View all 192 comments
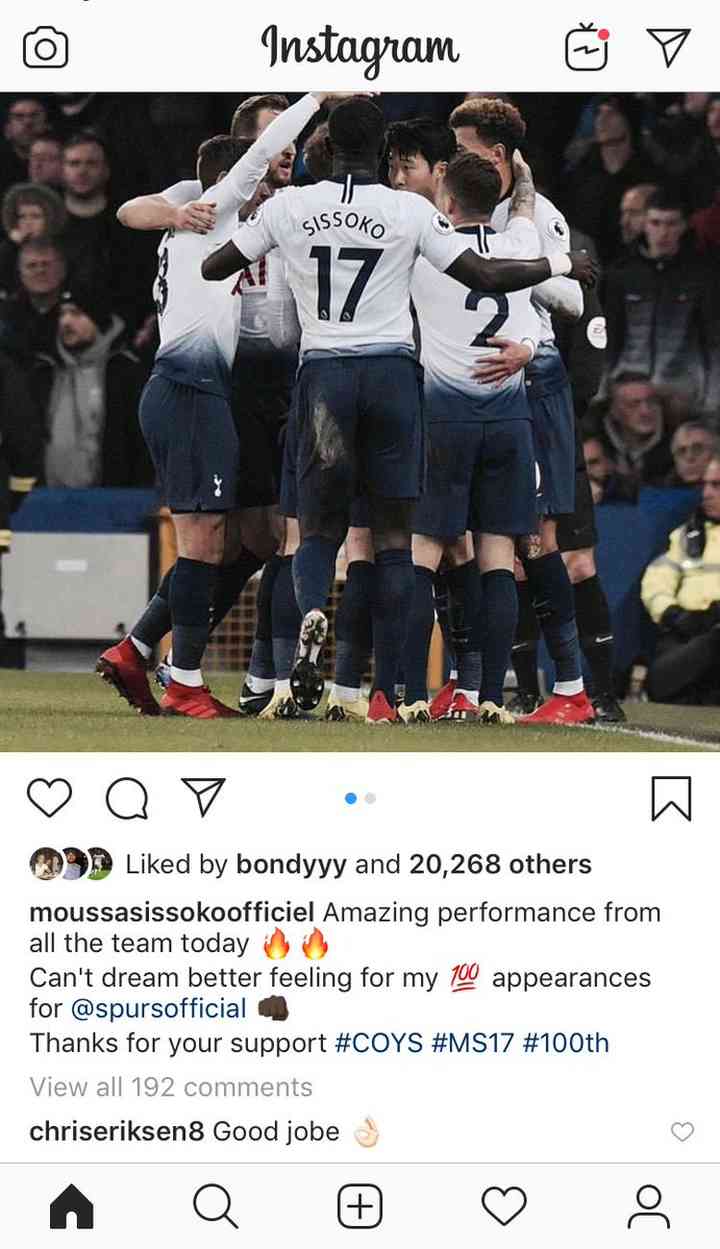Viewport: 720px width, 1249px height. pos(171,1087)
